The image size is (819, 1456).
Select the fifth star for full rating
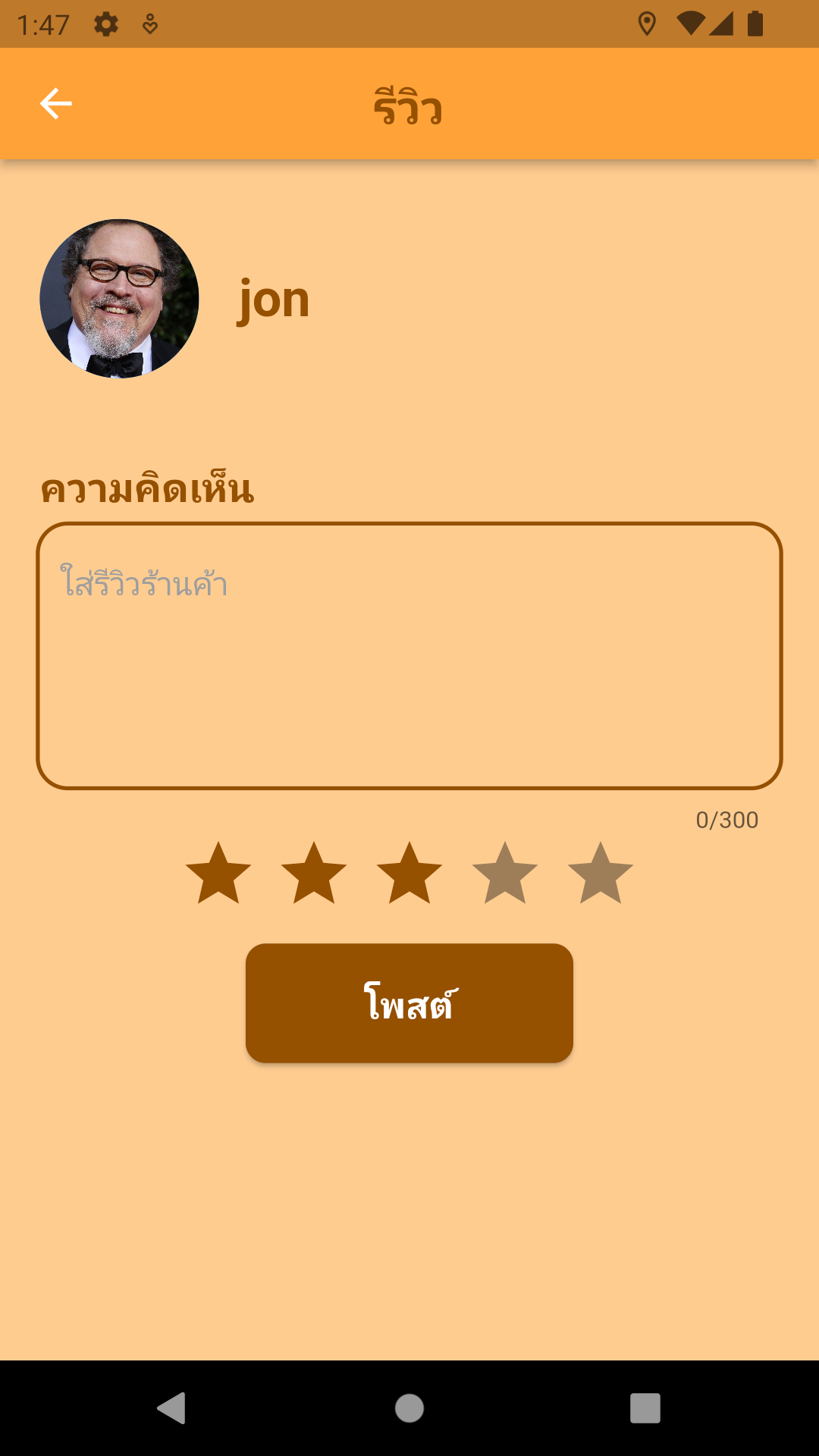pos(599,874)
